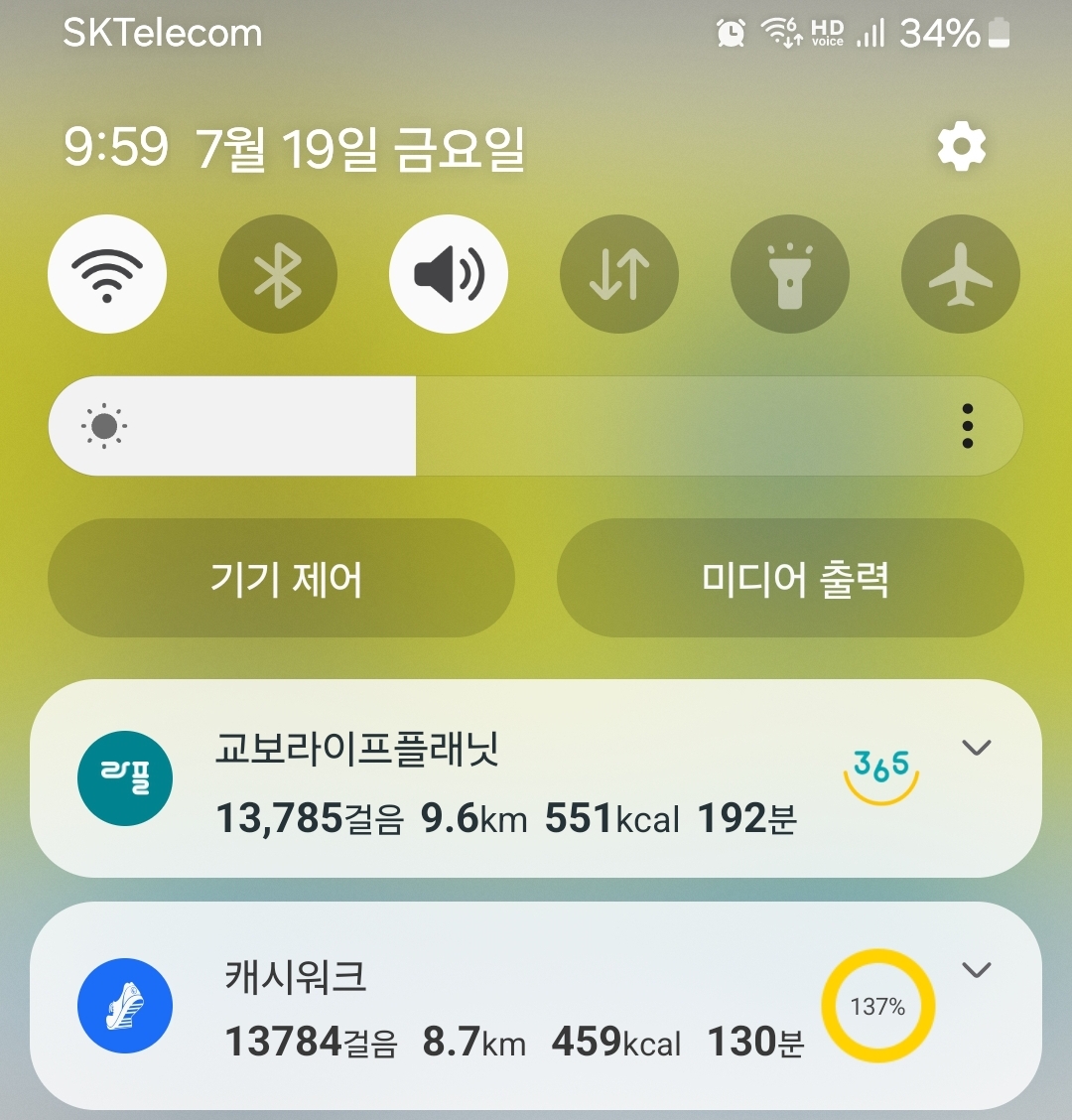Enable airplane mode
1072x1120 pixels.
pyautogui.click(x=960, y=274)
